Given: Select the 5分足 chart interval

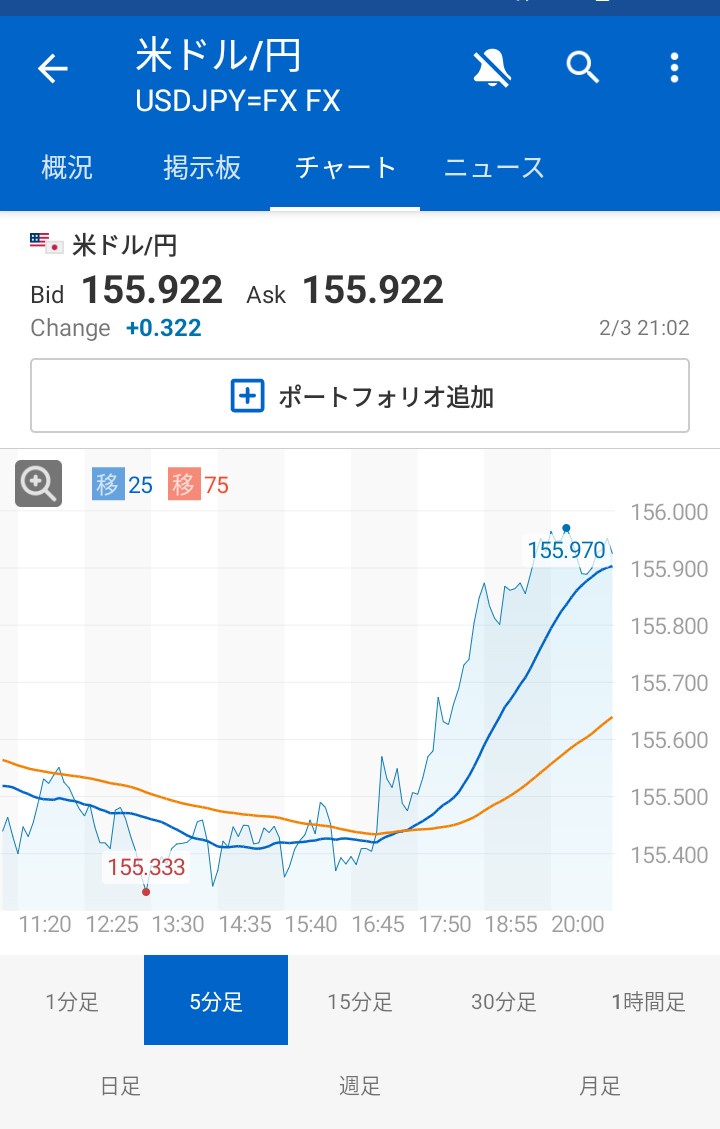Looking at the screenshot, I should tap(216, 1001).
